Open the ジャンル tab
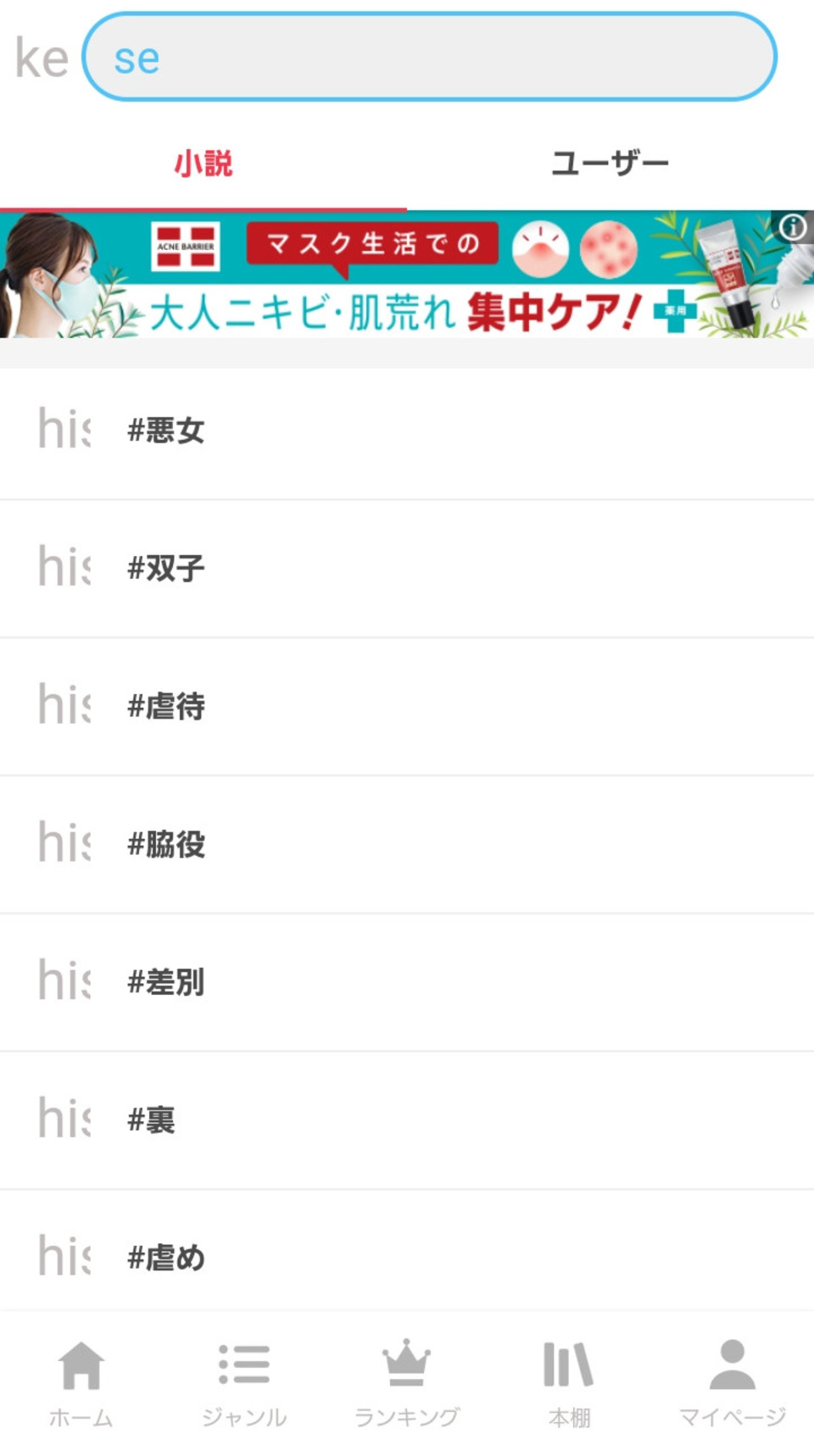Screen dimensions: 814x1456 tap(244, 1383)
